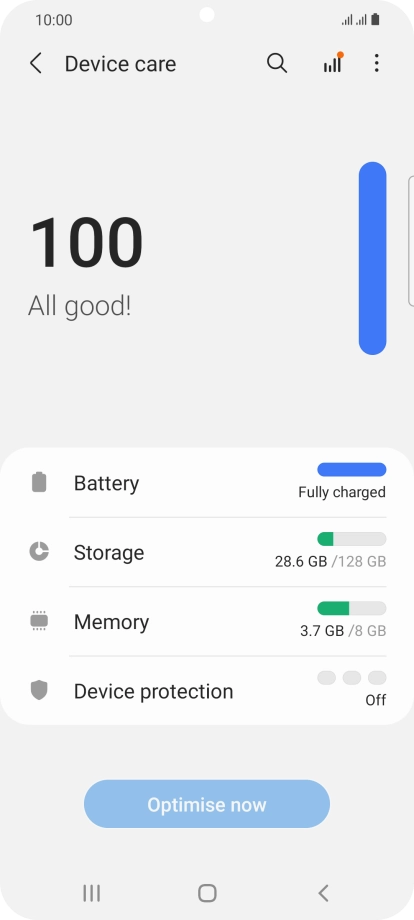Open recent apps from navigation bar
This screenshot has width=414, height=920.
click(x=91, y=893)
